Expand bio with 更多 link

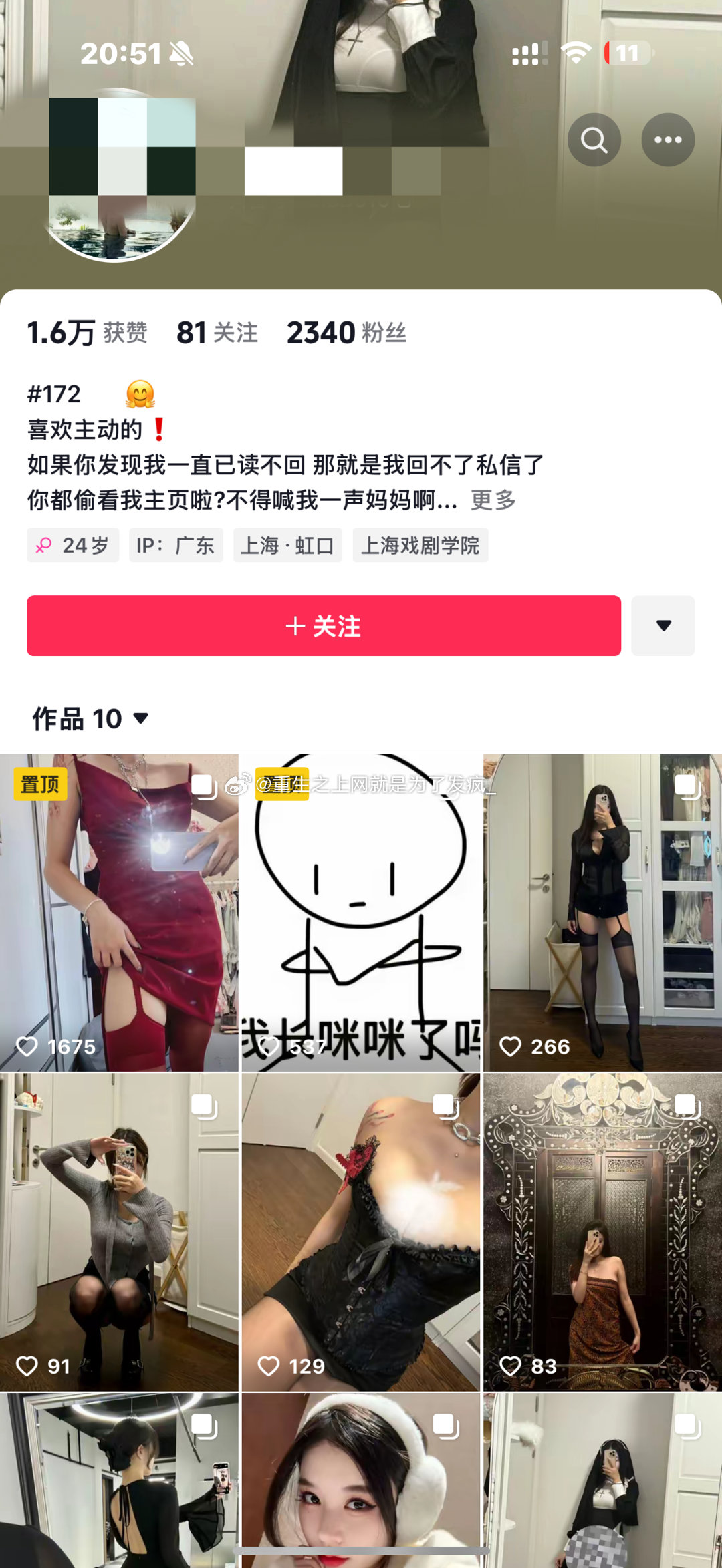tap(493, 500)
